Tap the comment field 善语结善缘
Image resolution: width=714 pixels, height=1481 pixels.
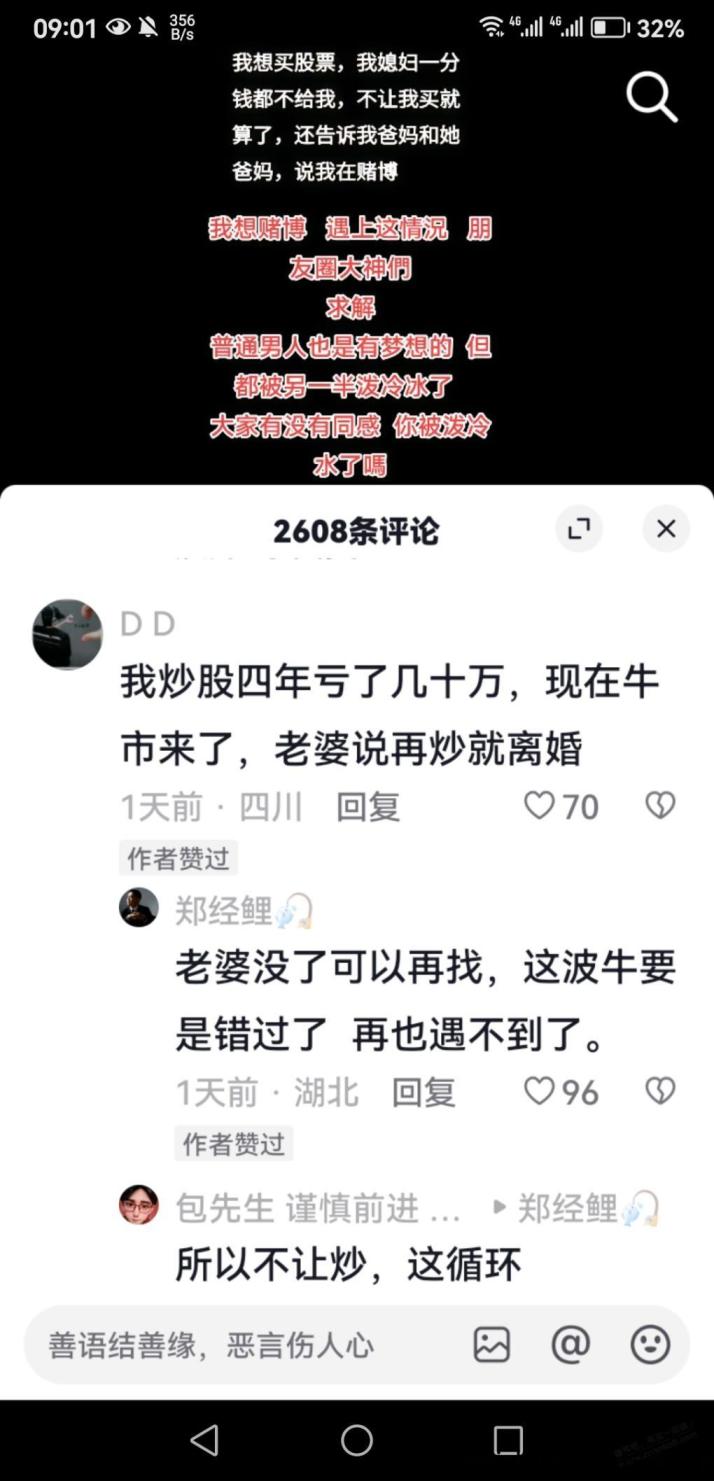(x=230, y=1345)
